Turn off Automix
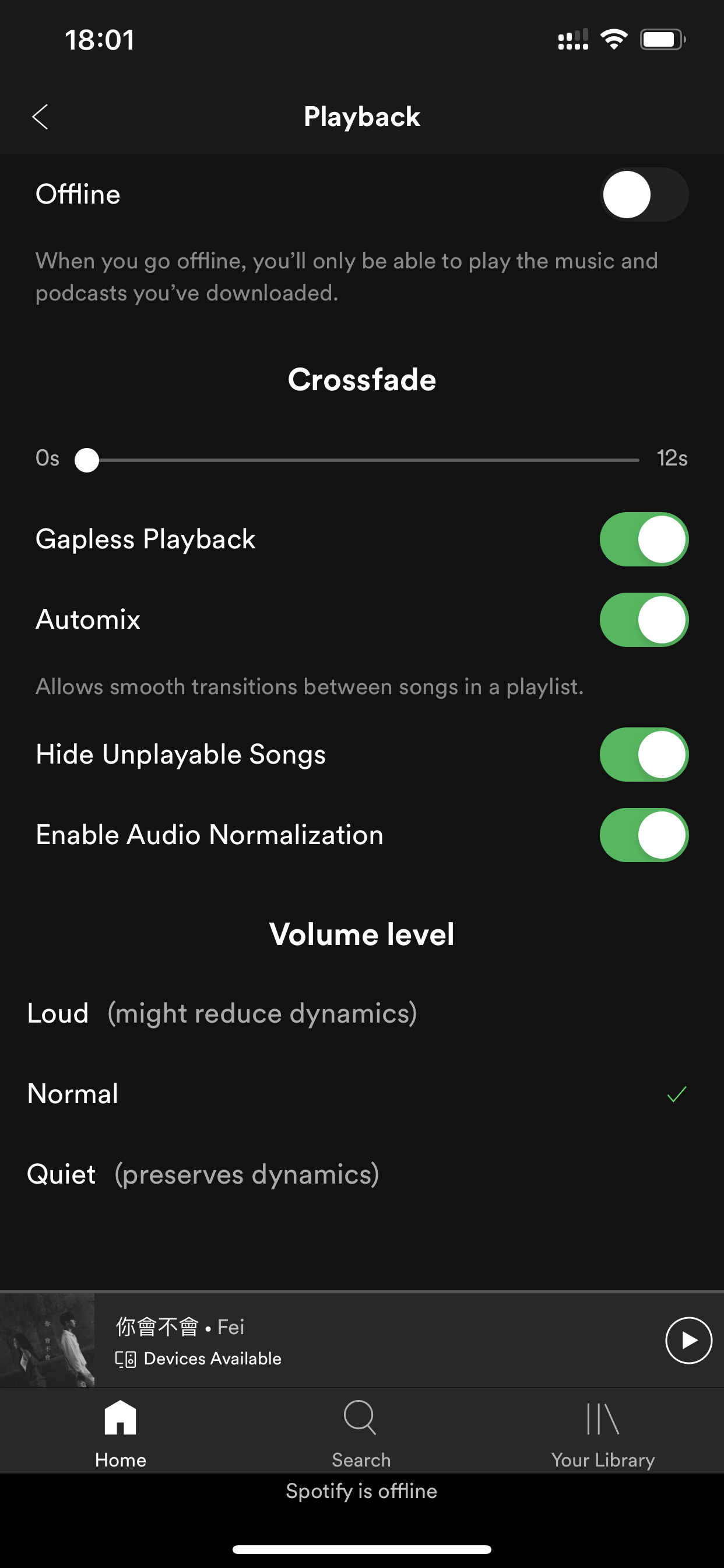This screenshot has height=1568, width=724. (644, 619)
